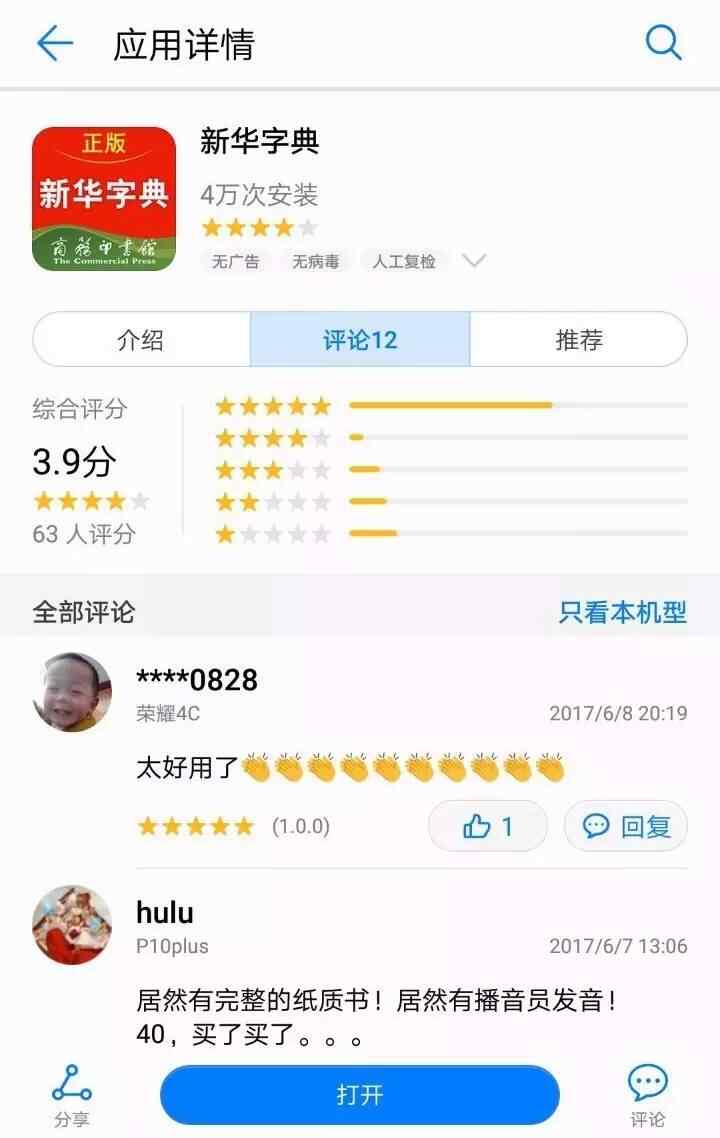
Task: Tap the 打开 button
Action: pyautogui.click(x=360, y=1094)
